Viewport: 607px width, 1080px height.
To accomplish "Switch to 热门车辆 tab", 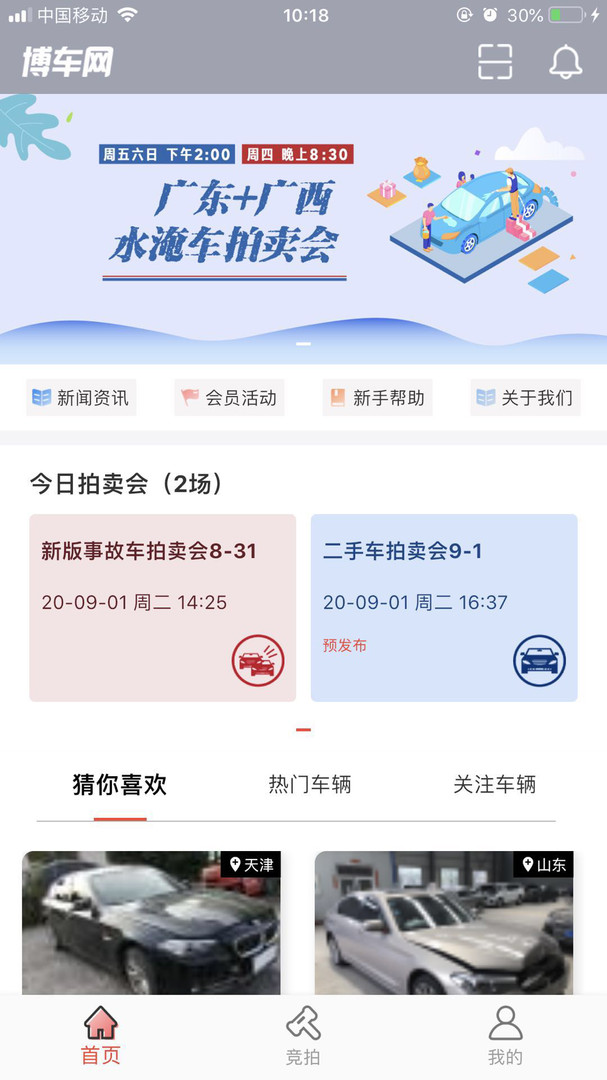I will [x=310, y=785].
